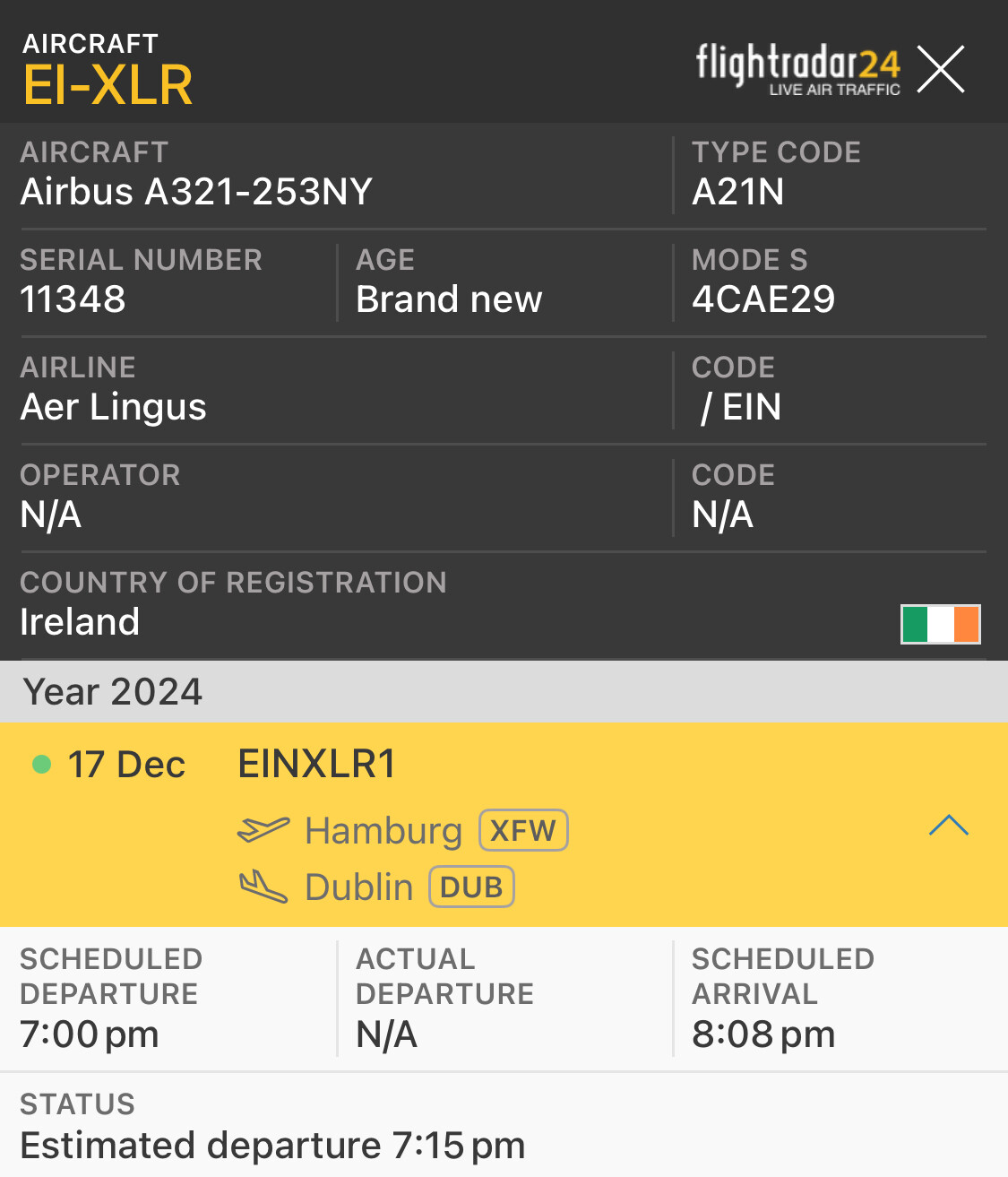Open Dublin DUB airport badge
Image resolution: width=1008 pixels, height=1177 pixels.
click(471, 887)
